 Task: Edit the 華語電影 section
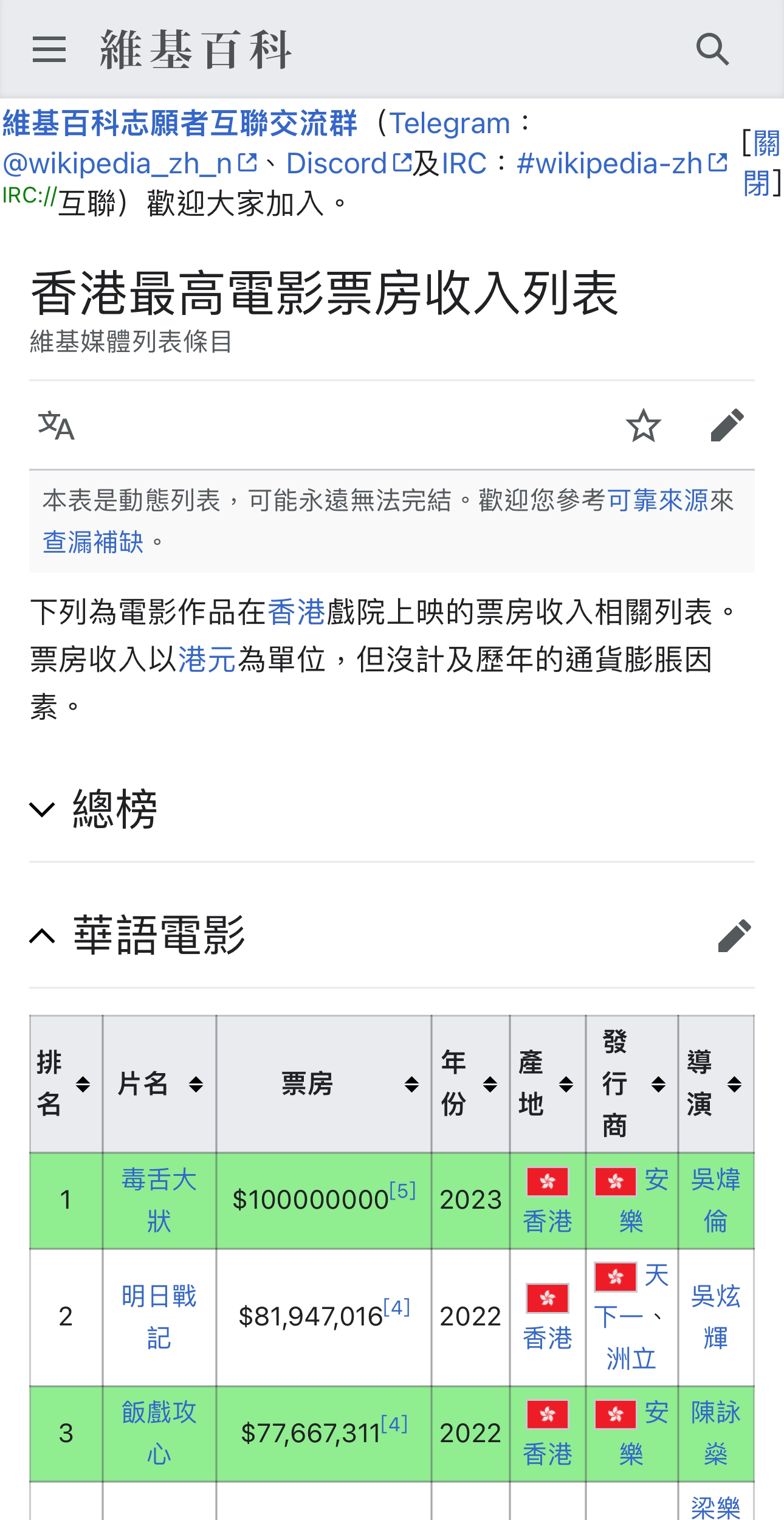tap(734, 936)
